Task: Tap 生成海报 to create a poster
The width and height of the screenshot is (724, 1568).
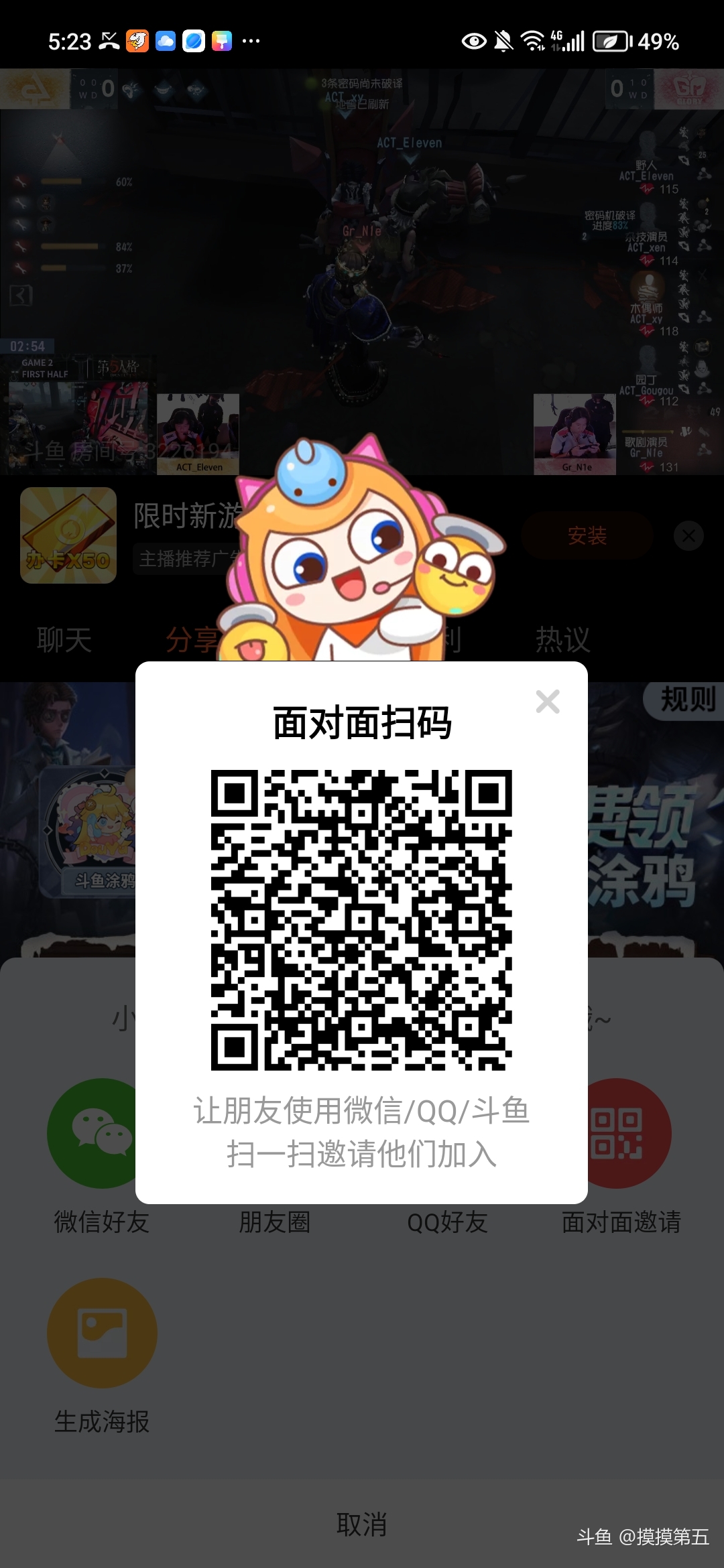Action: (x=102, y=1333)
